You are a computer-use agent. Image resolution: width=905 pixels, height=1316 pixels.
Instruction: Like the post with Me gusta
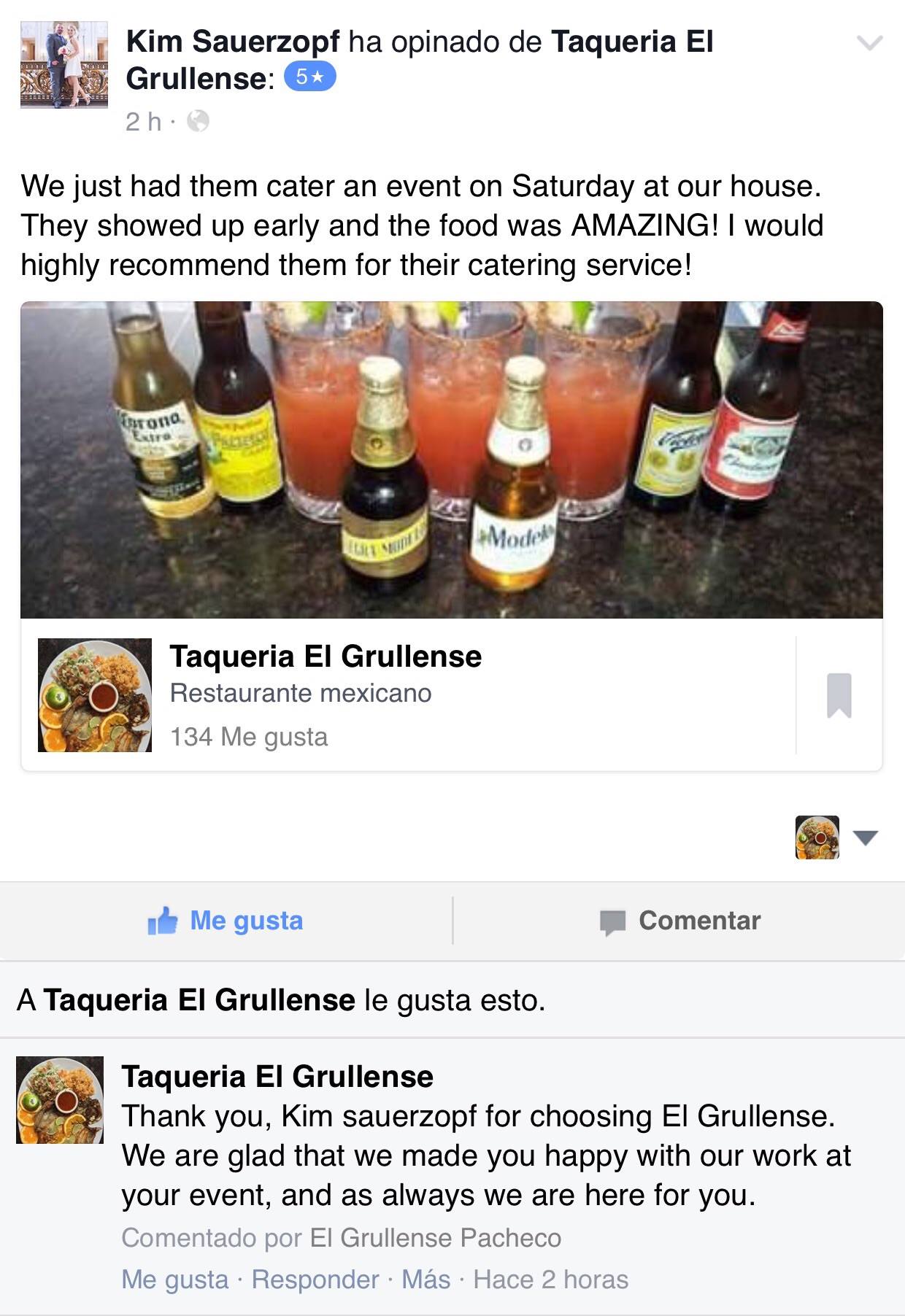pyautogui.click(x=226, y=921)
